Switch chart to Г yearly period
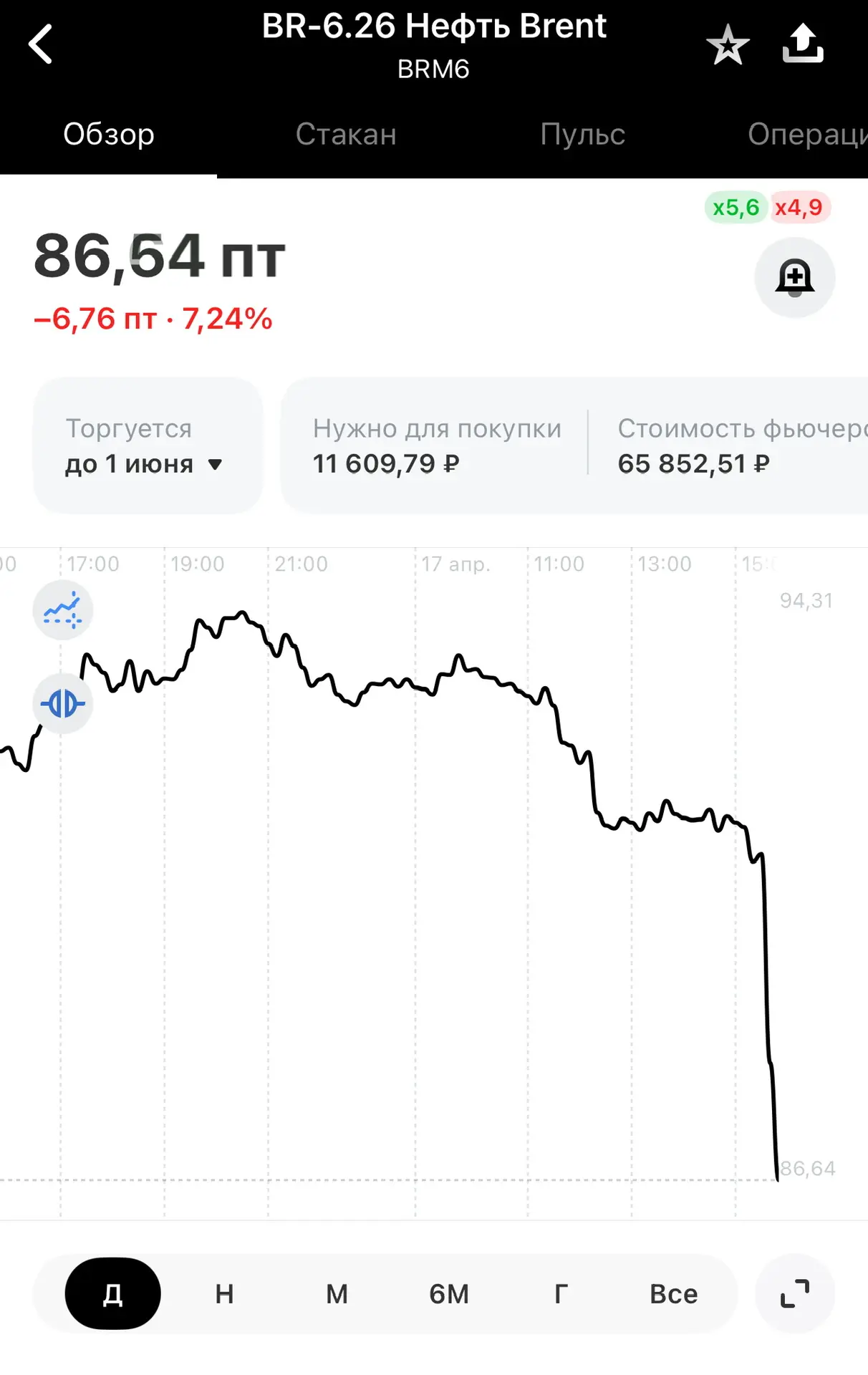Viewport: 868px width, 1375px height. pos(561,1294)
